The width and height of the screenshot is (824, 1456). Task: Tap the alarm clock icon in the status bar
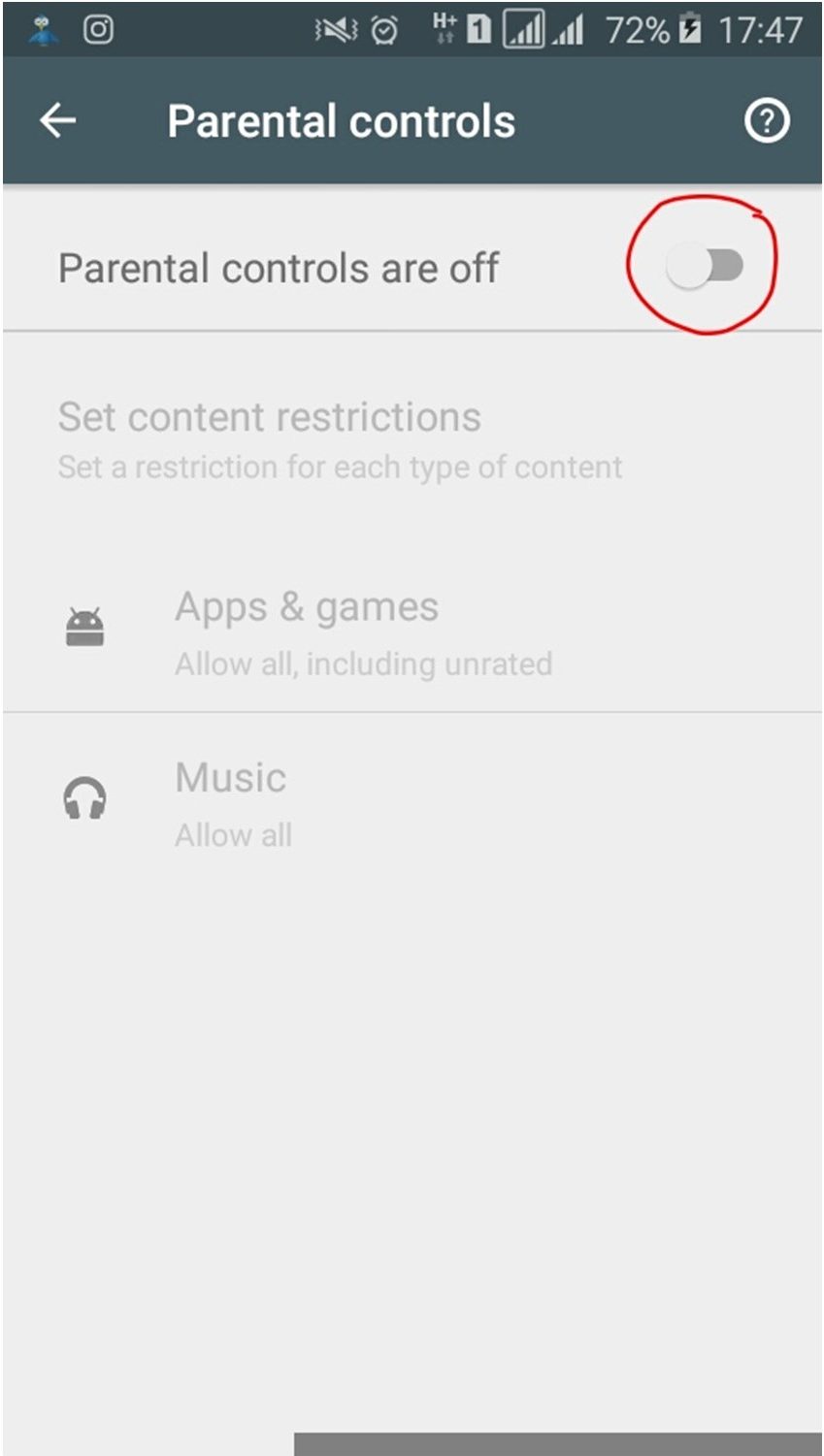382,31
